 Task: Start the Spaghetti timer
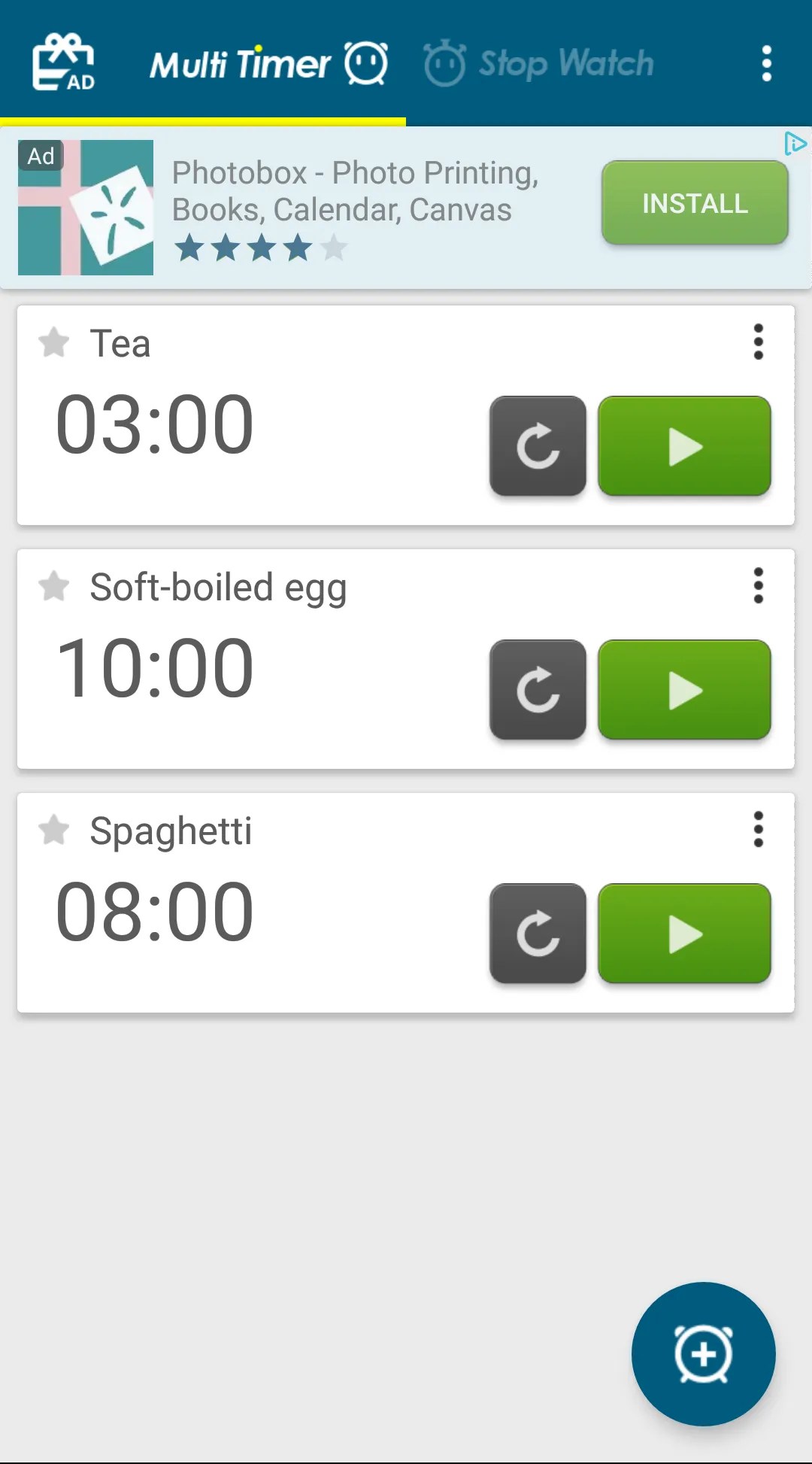(684, 934)
